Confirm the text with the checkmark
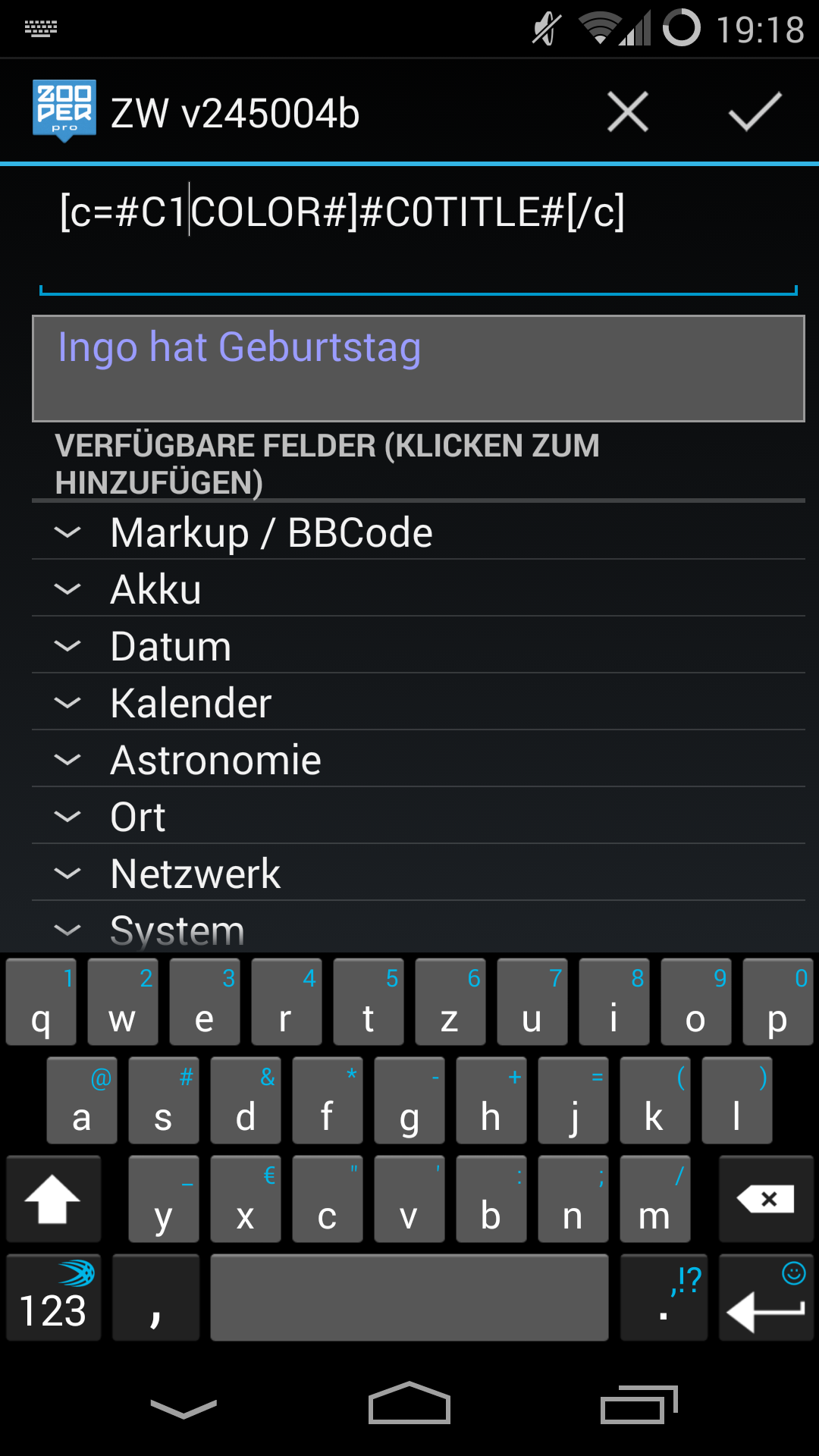 tap(755, 112)
